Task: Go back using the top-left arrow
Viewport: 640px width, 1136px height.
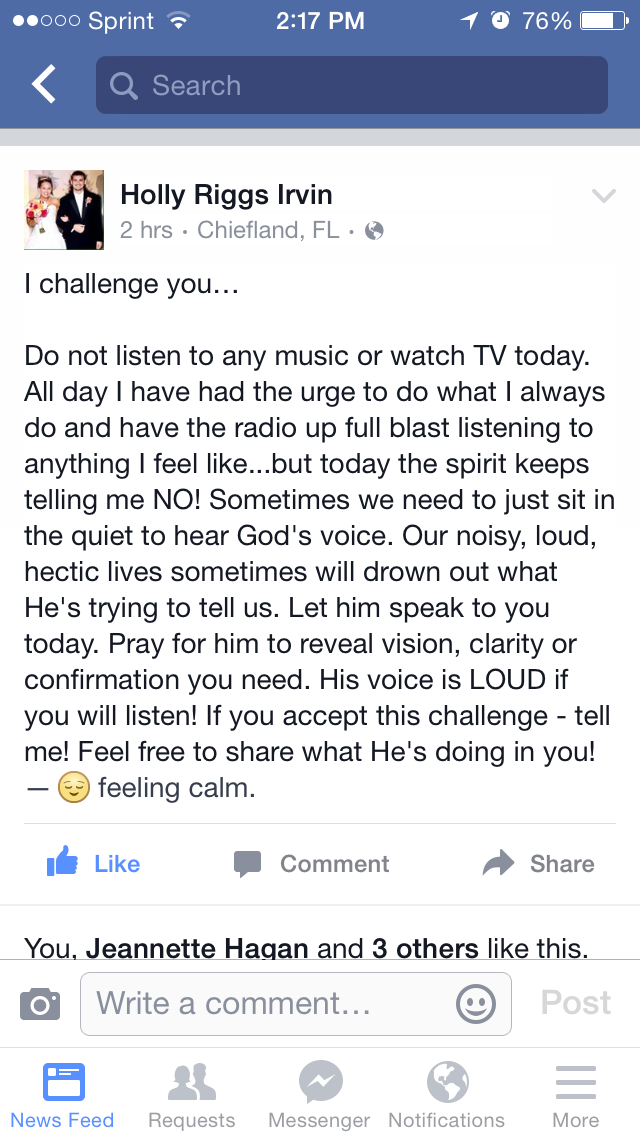Action: pyautogui.click(x=44, y=85)
